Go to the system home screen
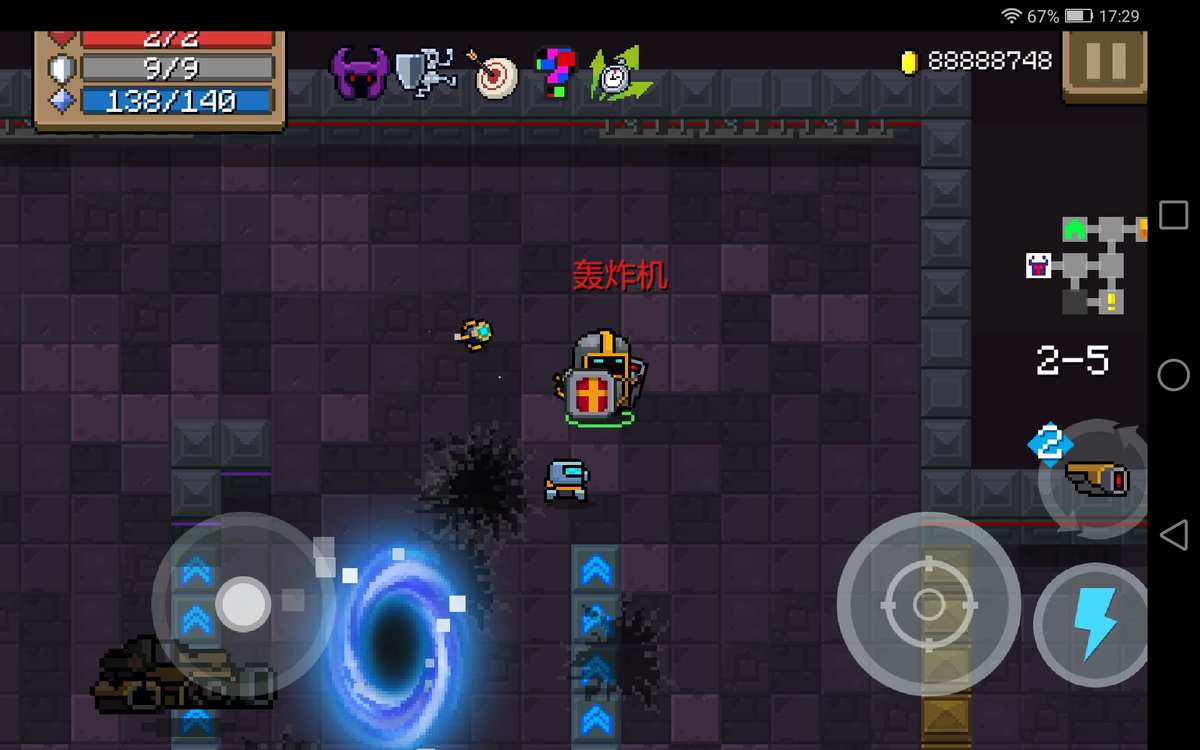 click(1173, 375)
